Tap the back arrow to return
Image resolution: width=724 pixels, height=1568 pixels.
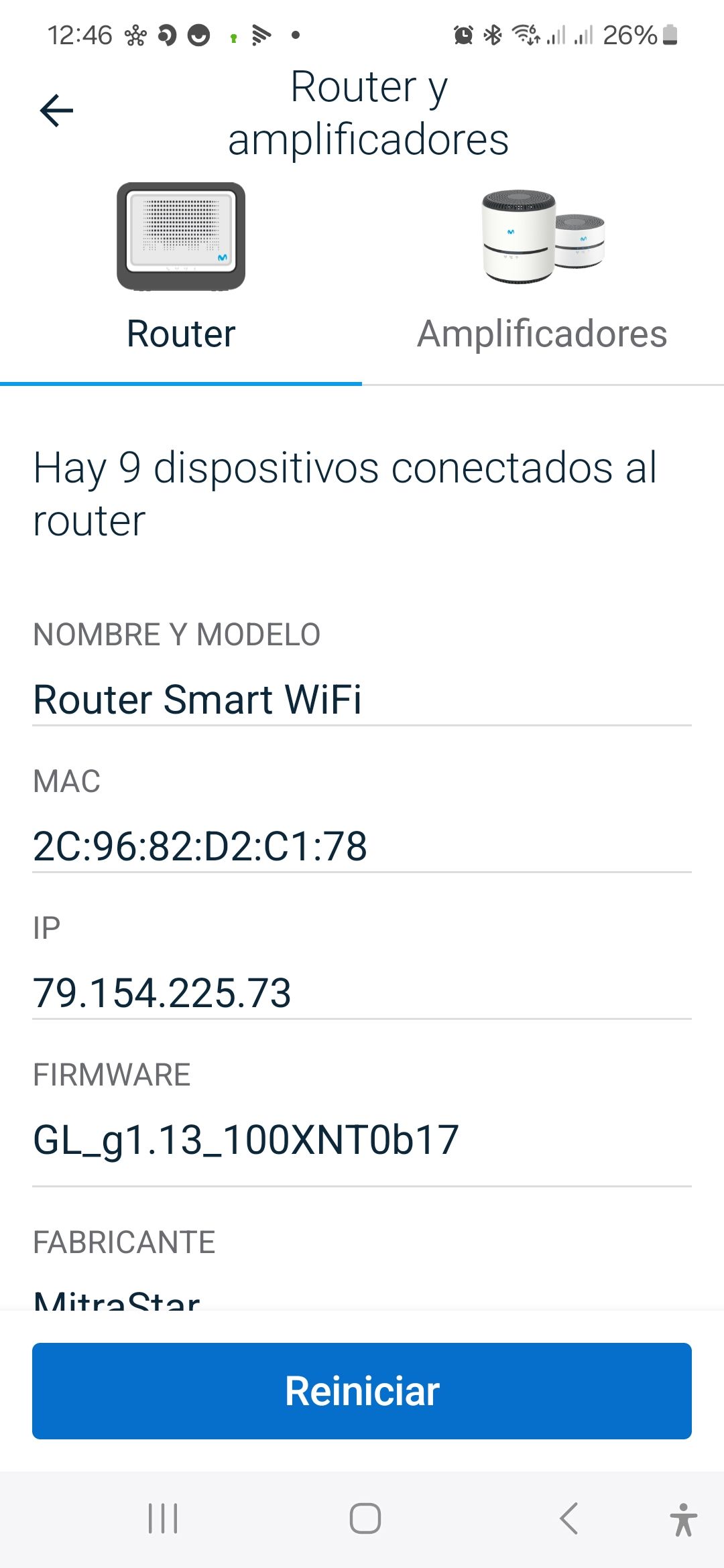coord(57,110)
